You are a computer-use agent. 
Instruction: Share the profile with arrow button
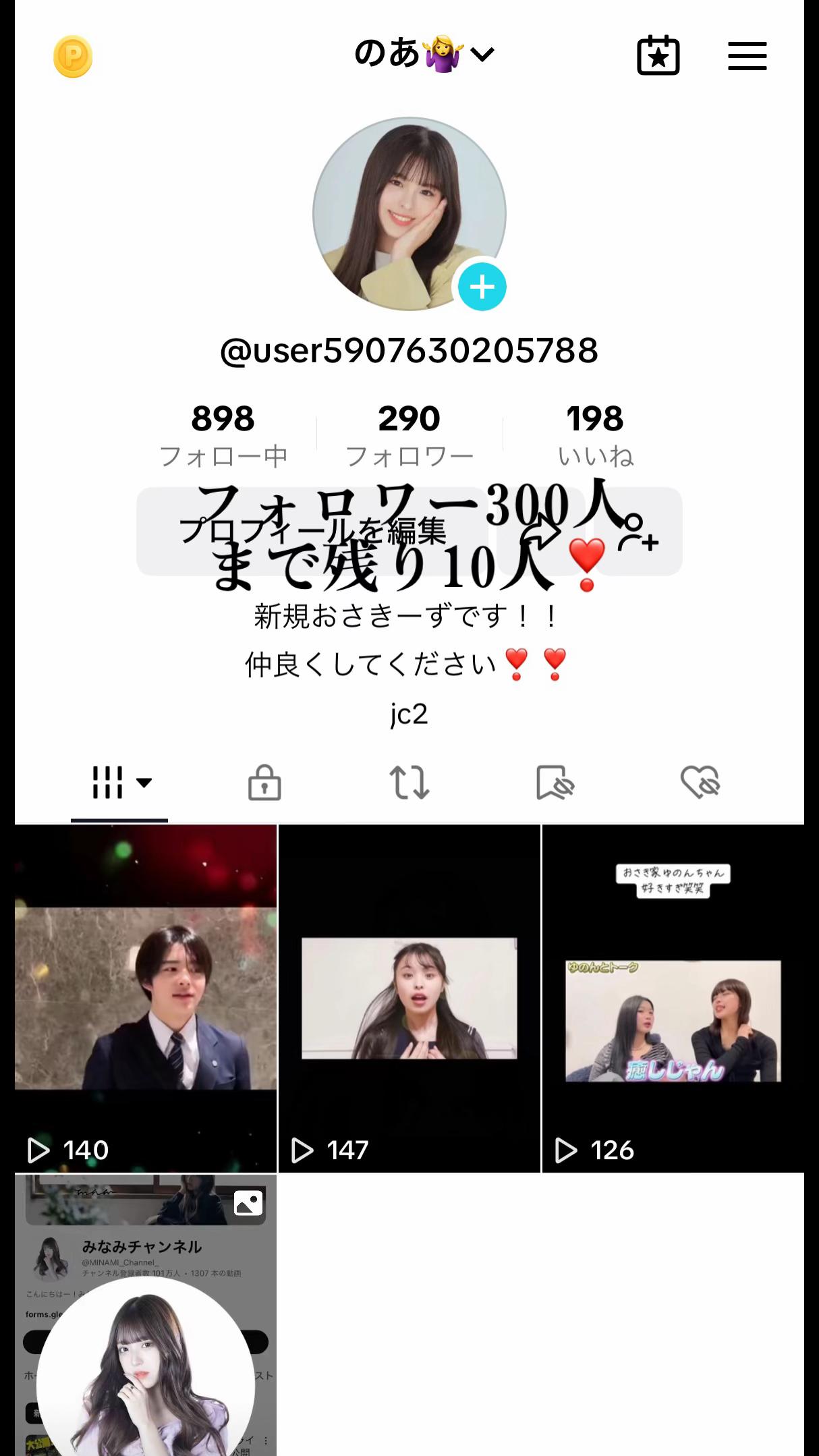tap(540, 532)
